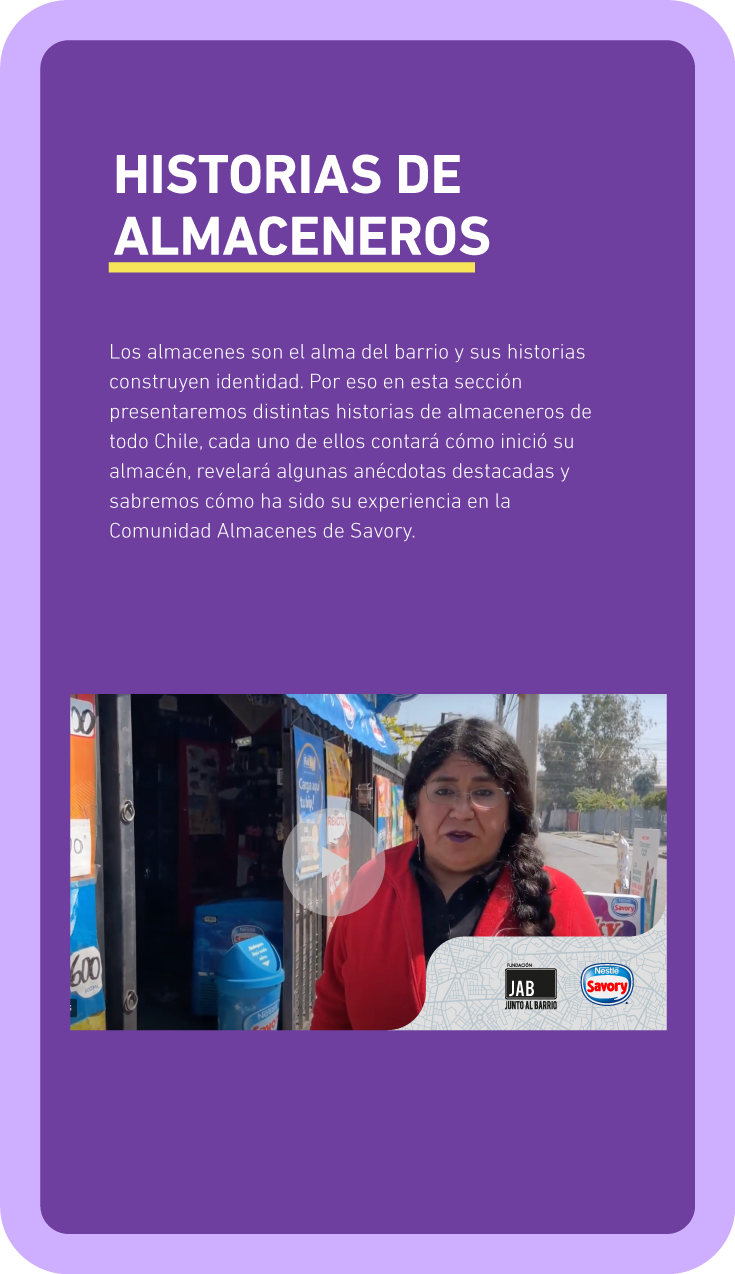Play the almaceneros story video
Image resolution: width=735 pixels, height=1274 pixels.
pyautogui.click(x=334, y=862)
